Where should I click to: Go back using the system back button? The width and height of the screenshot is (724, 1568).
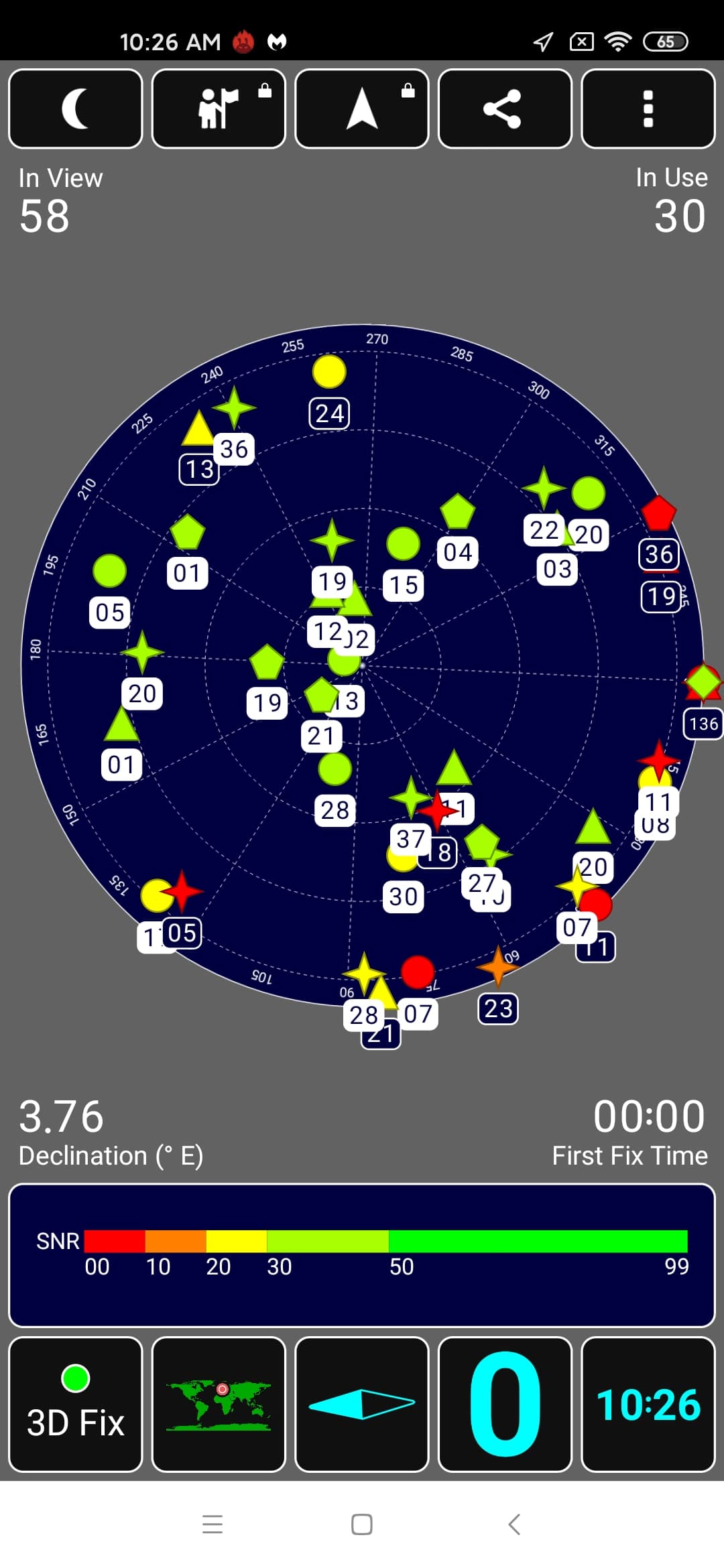(x=514, y=1524)
